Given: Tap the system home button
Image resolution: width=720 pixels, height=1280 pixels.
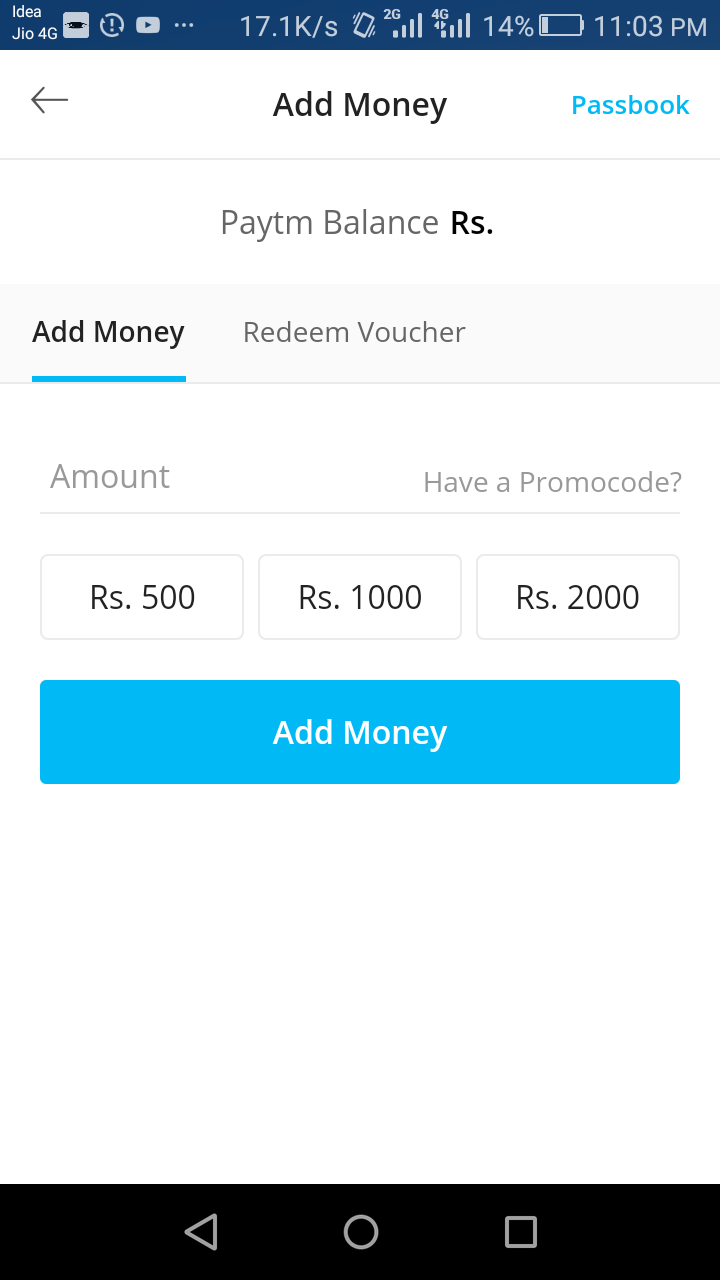Looking at the screenshot, I should [360, 1232].
